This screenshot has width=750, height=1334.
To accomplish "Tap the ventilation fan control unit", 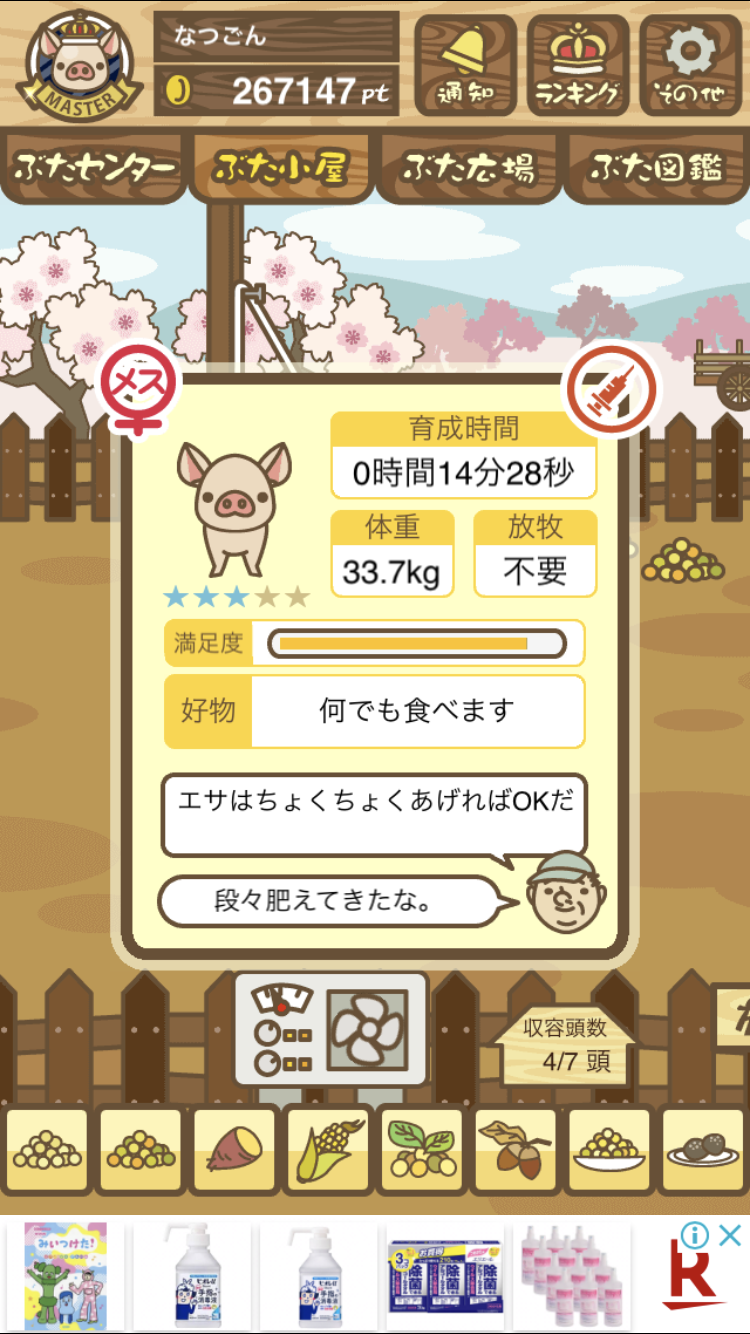I will coord(330,1030).
